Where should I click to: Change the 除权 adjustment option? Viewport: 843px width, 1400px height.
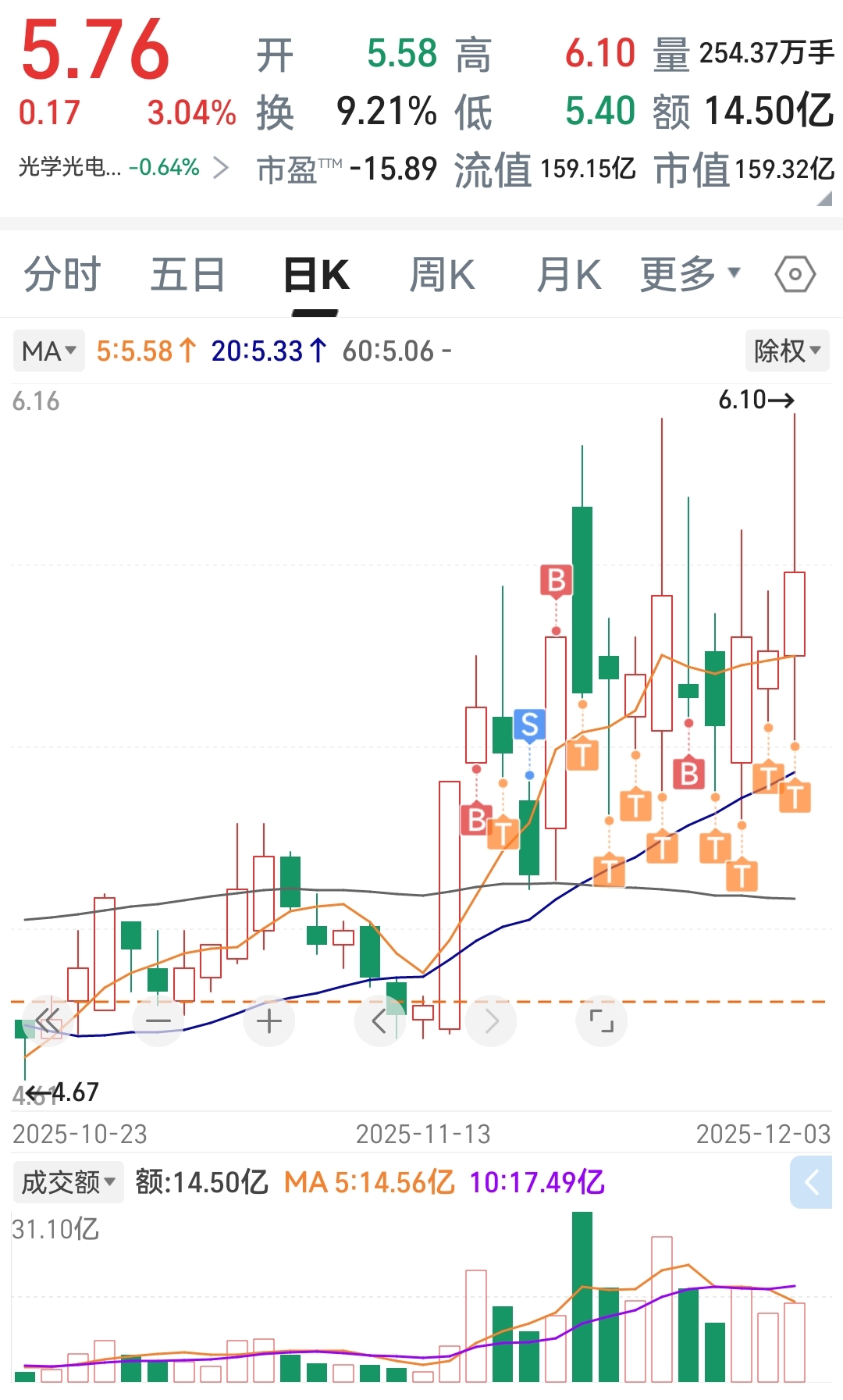coord(786,351)
